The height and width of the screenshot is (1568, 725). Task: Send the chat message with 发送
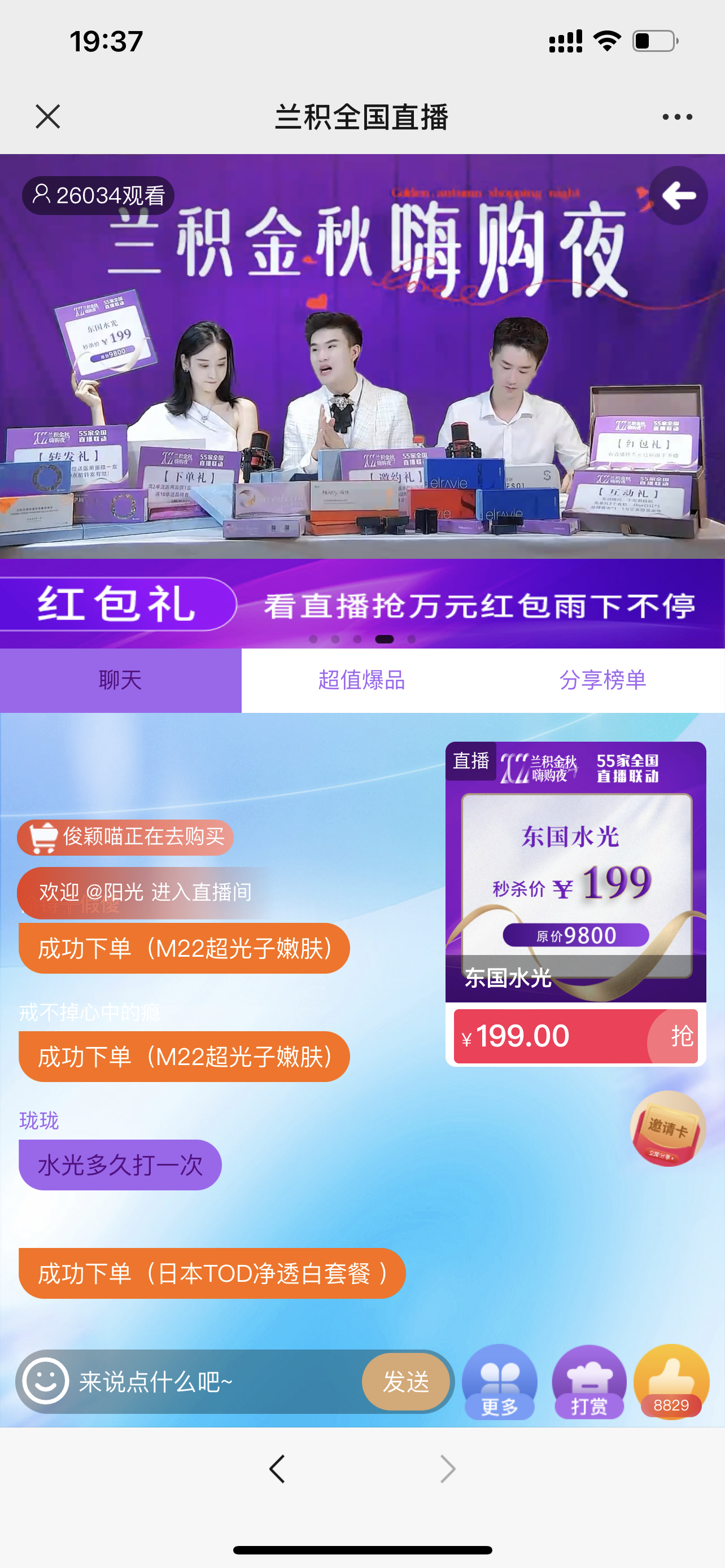(x=406, y=1382)
